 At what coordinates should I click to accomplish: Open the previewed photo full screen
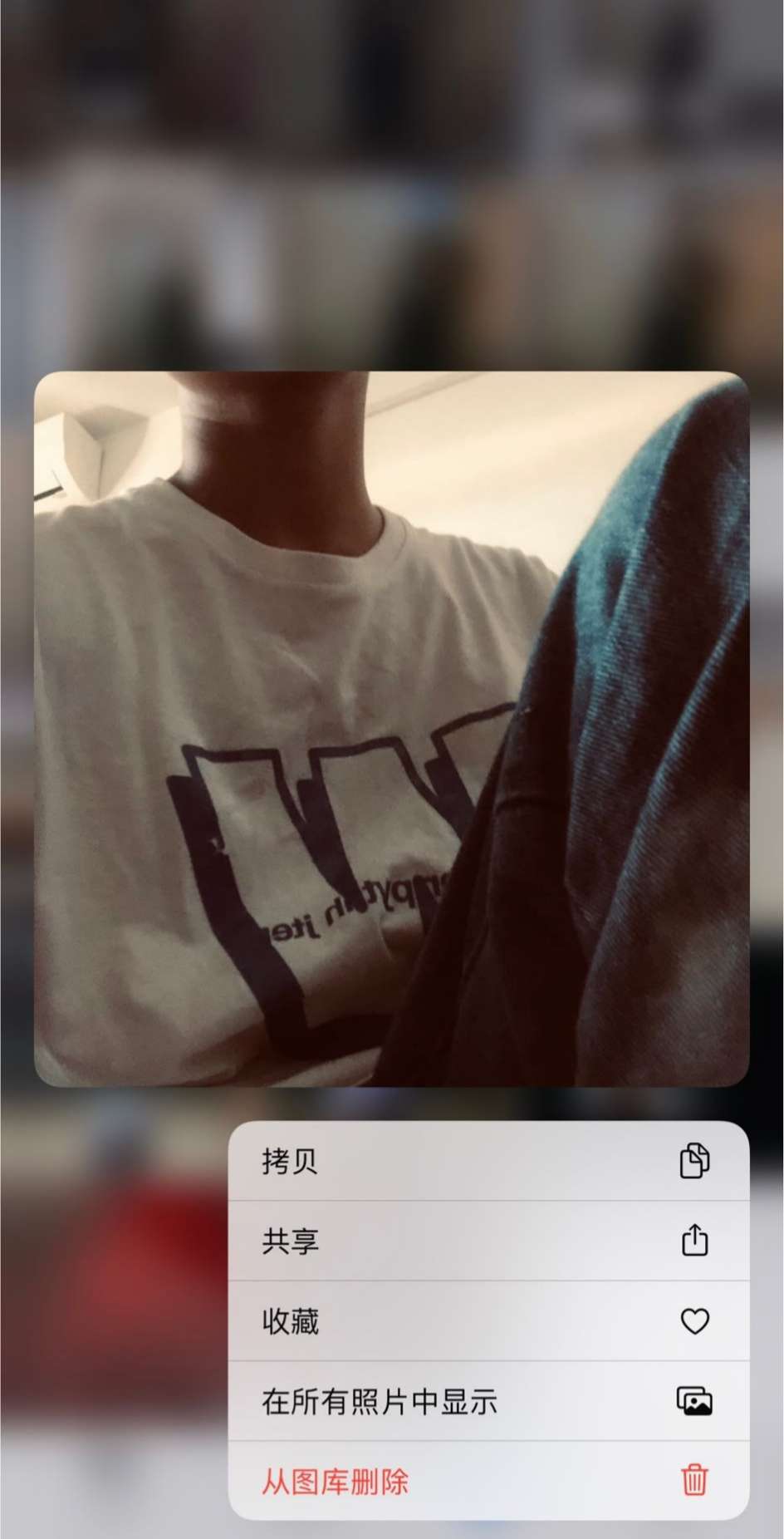click(391, 729)
